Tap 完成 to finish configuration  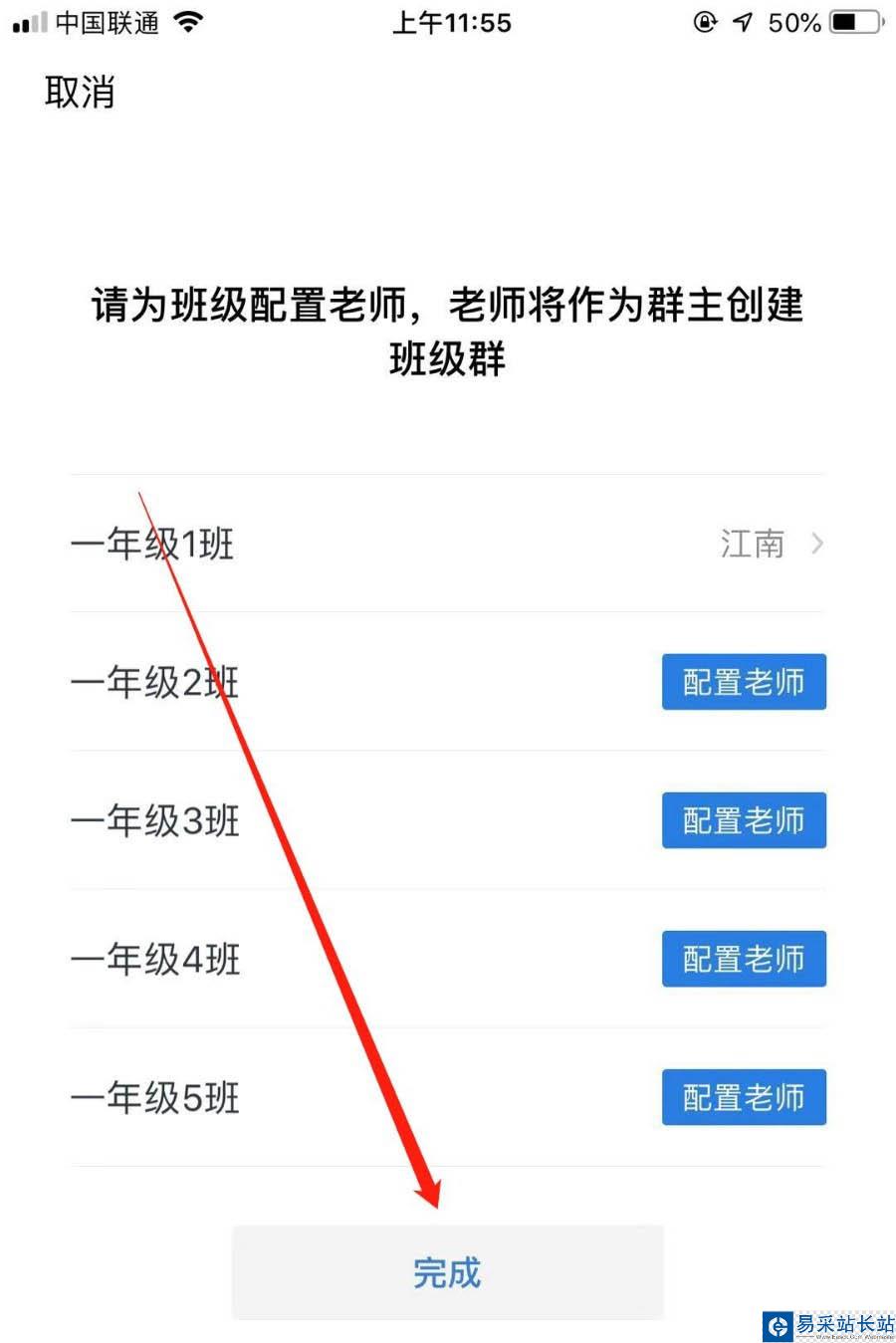coord(447,1272)
